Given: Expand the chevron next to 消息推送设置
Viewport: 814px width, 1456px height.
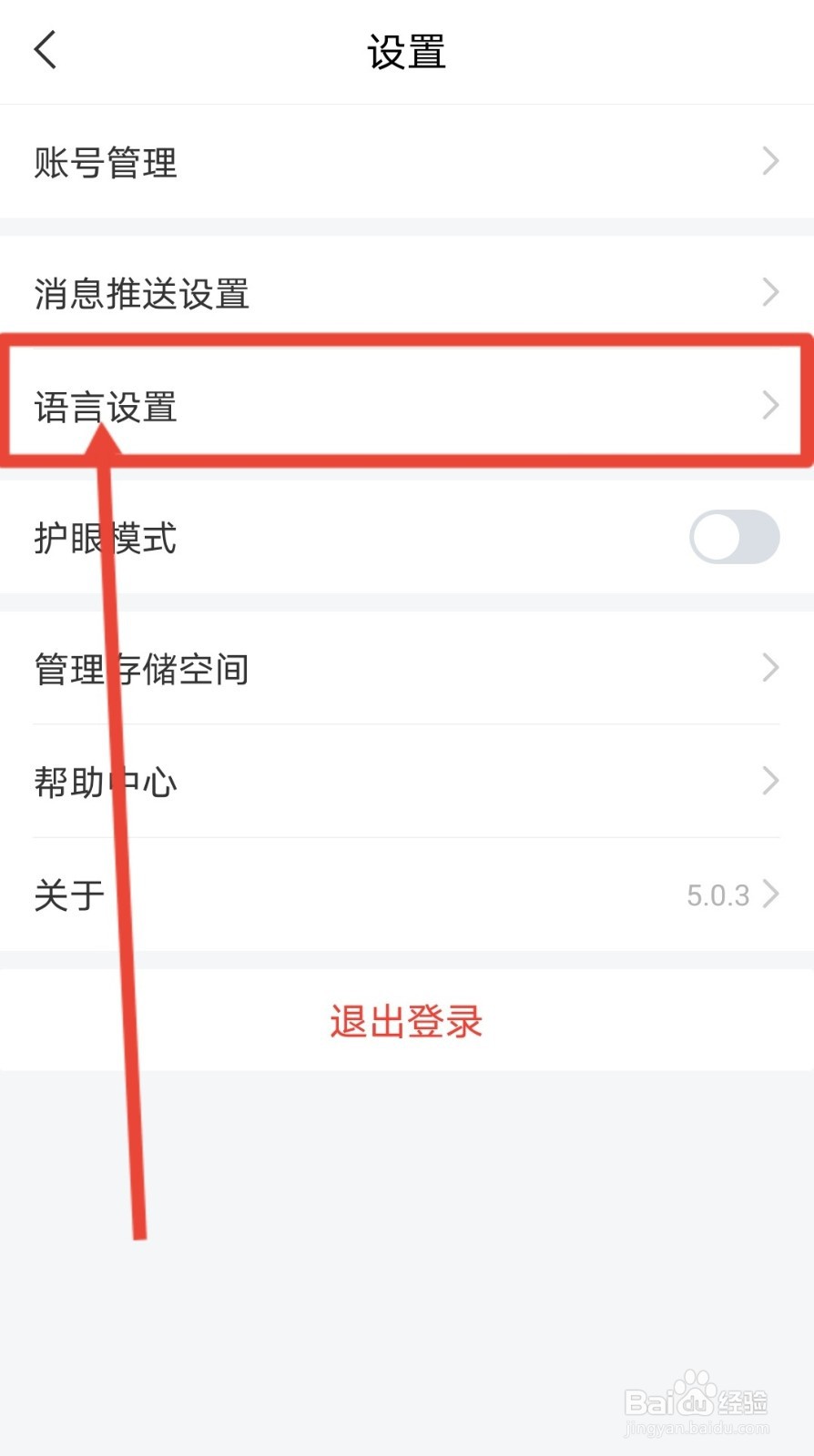Looking at the screenshot, I should tap(769, 293).
